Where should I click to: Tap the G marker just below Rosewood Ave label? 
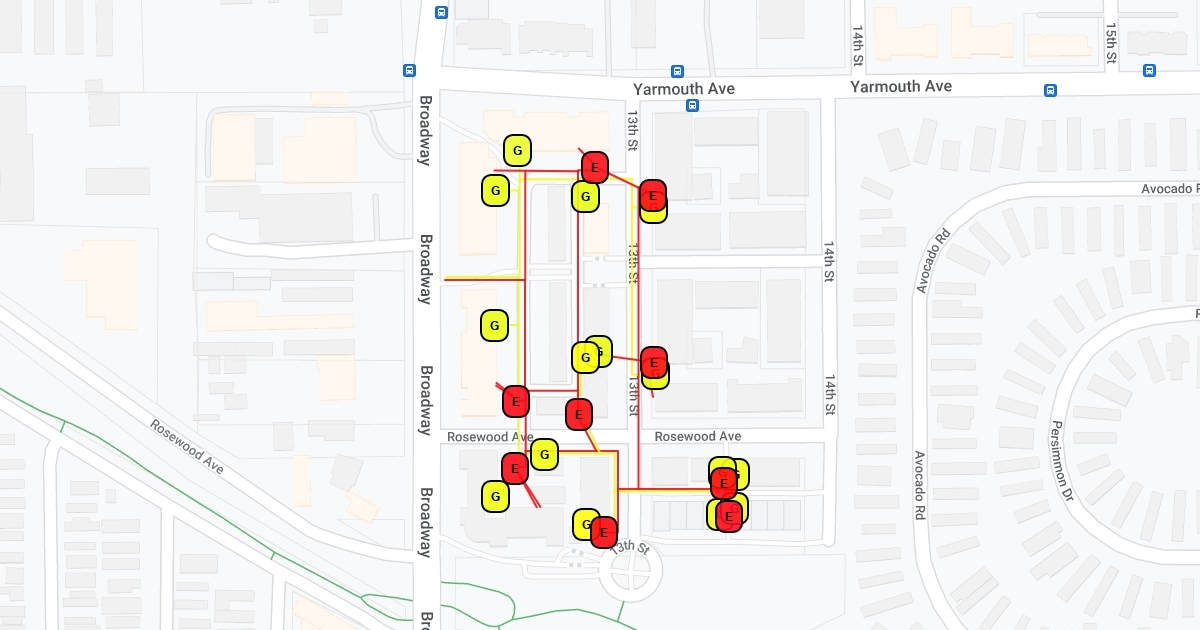[x=544, y=455]
